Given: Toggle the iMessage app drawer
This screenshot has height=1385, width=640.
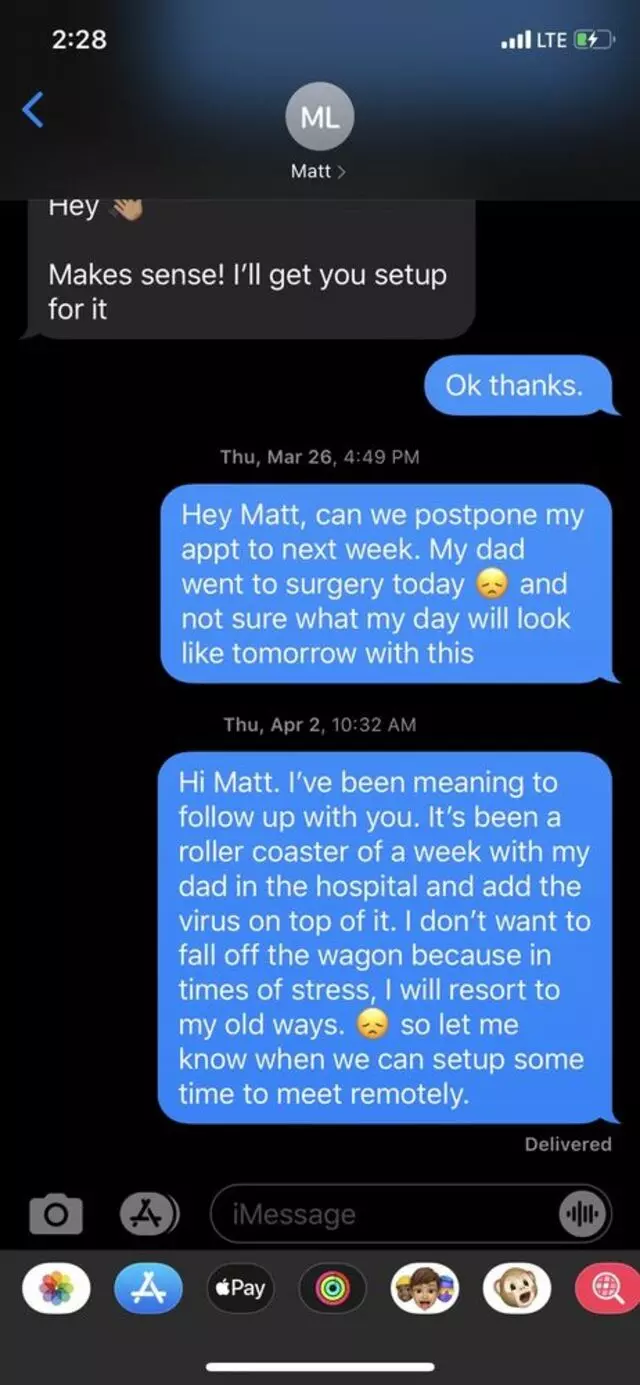Looking at the screenshot, I should click(x=148, y=1214).
